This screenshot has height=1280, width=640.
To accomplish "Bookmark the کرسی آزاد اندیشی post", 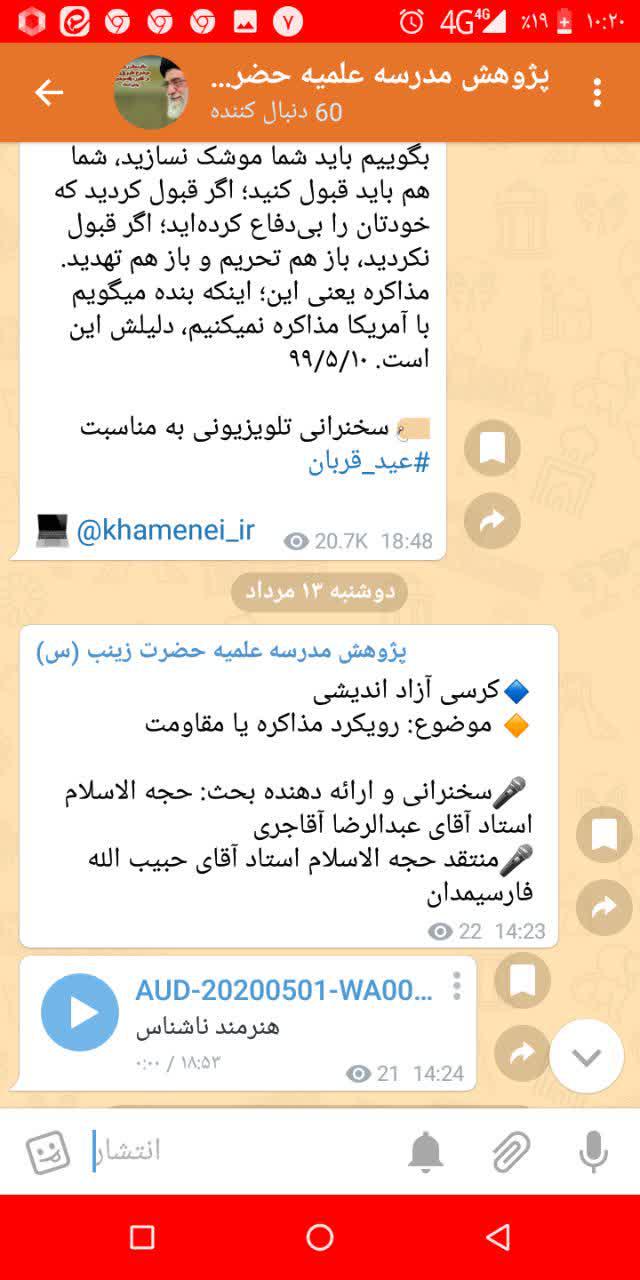I will tap(604, 835).
